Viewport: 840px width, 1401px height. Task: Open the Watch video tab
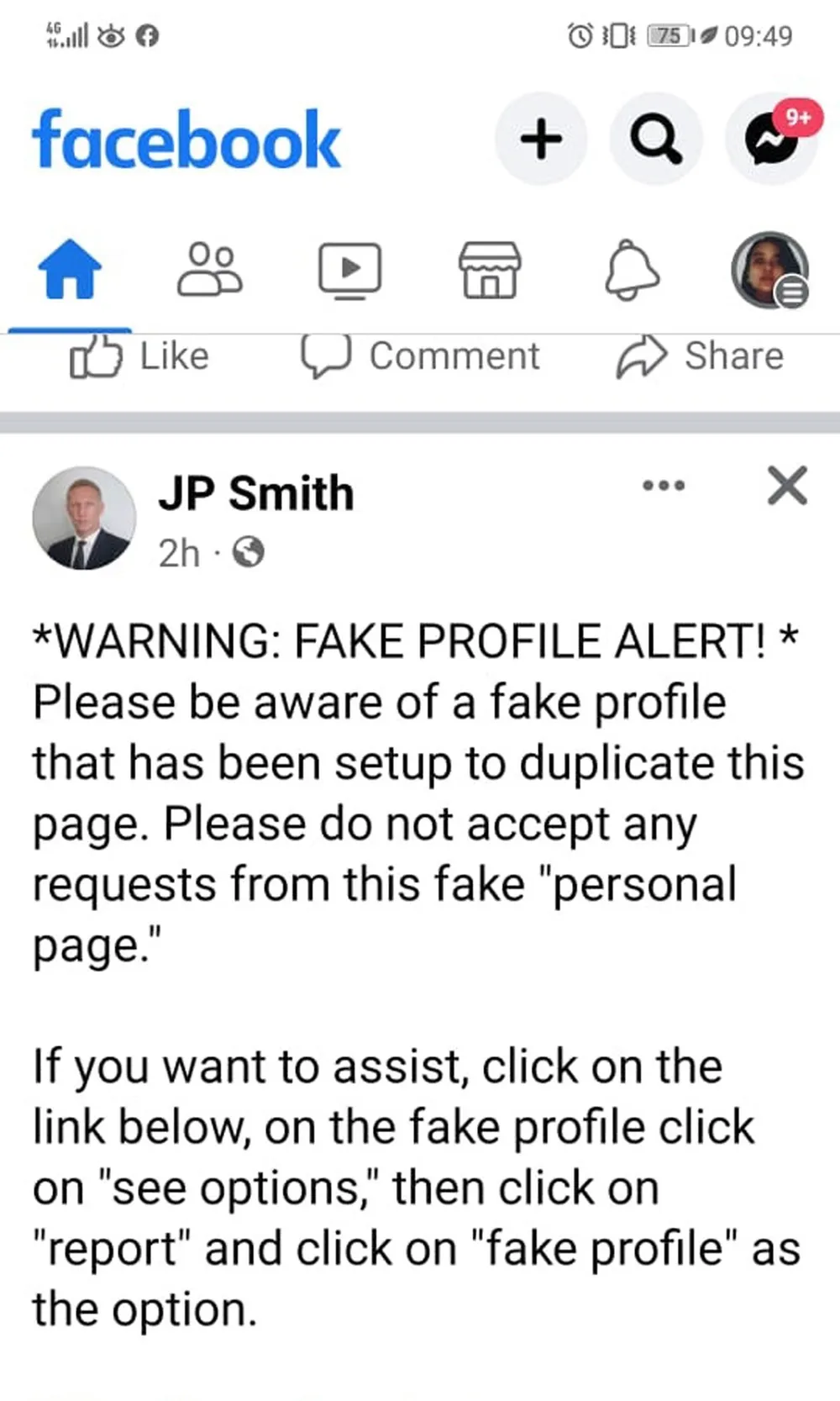tap(349, 271)
